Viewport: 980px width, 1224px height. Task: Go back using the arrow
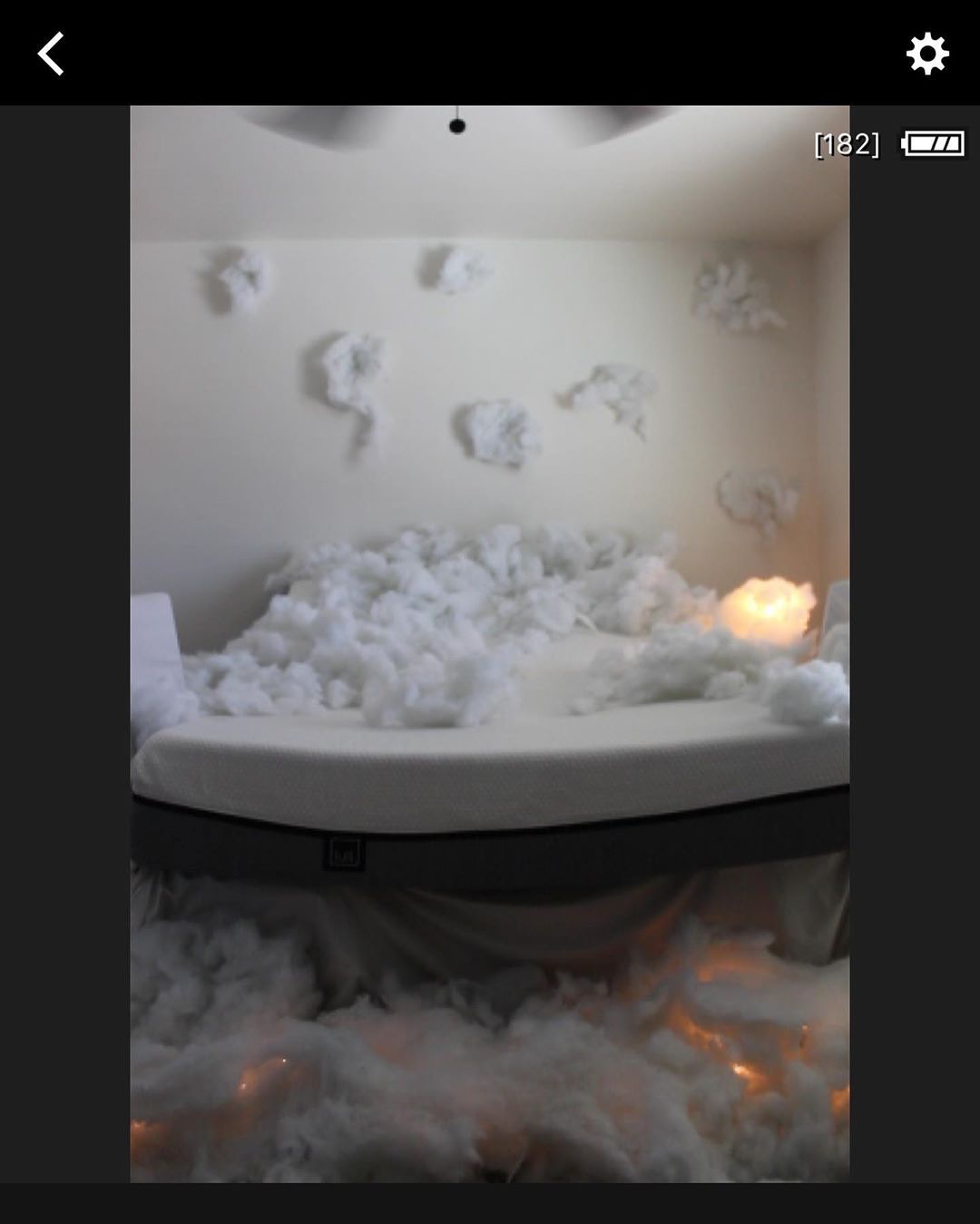click(x=51, y=54)
